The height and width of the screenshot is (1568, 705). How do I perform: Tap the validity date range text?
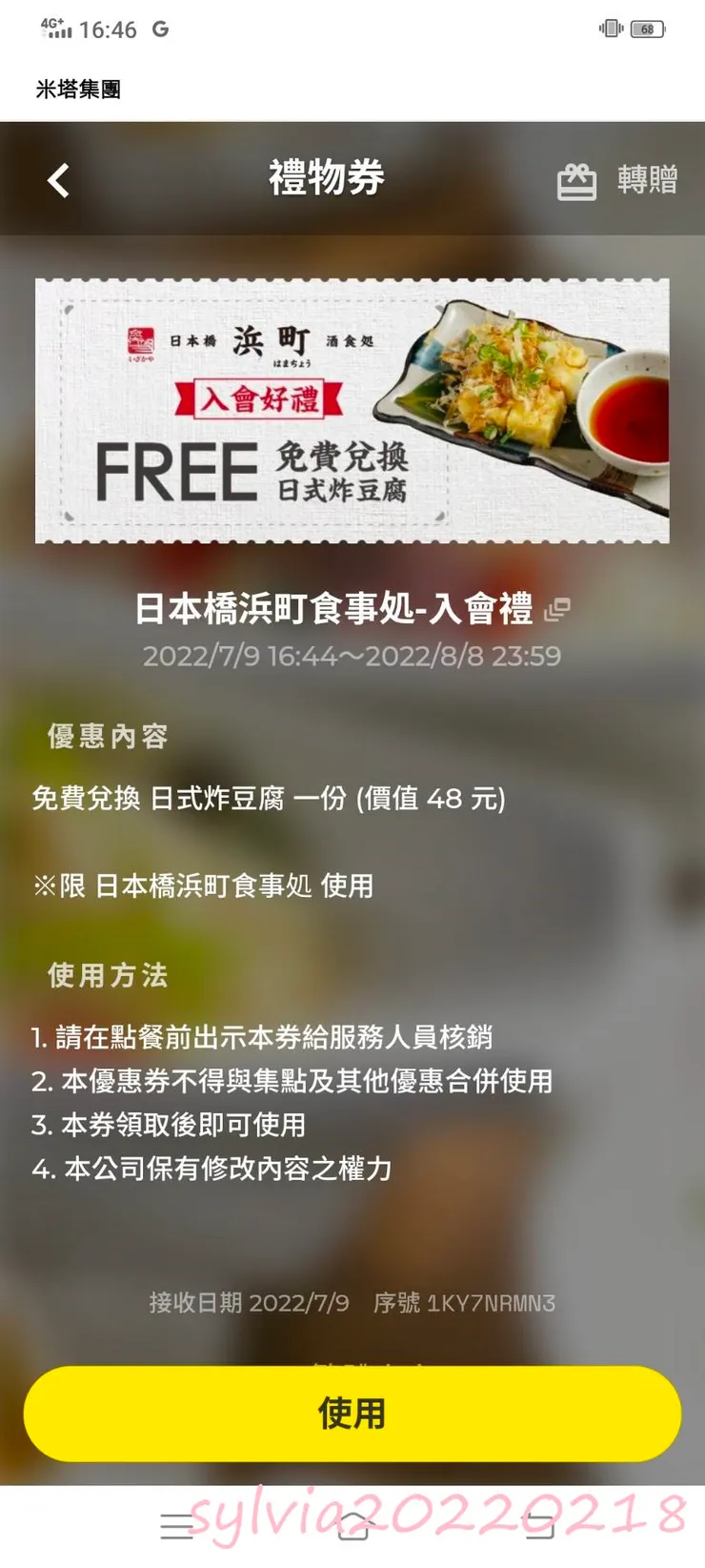pyautogui.click(x=352, y=656)
